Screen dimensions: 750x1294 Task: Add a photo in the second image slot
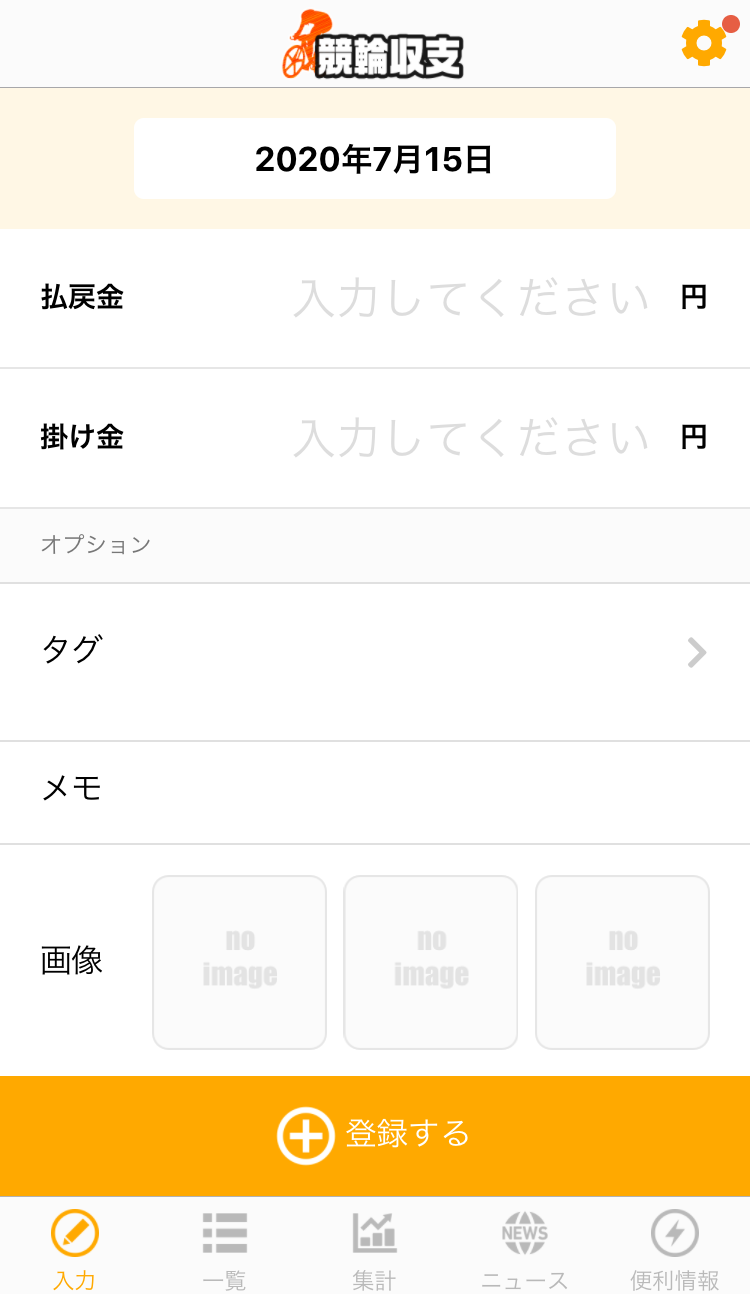[431, 962]
